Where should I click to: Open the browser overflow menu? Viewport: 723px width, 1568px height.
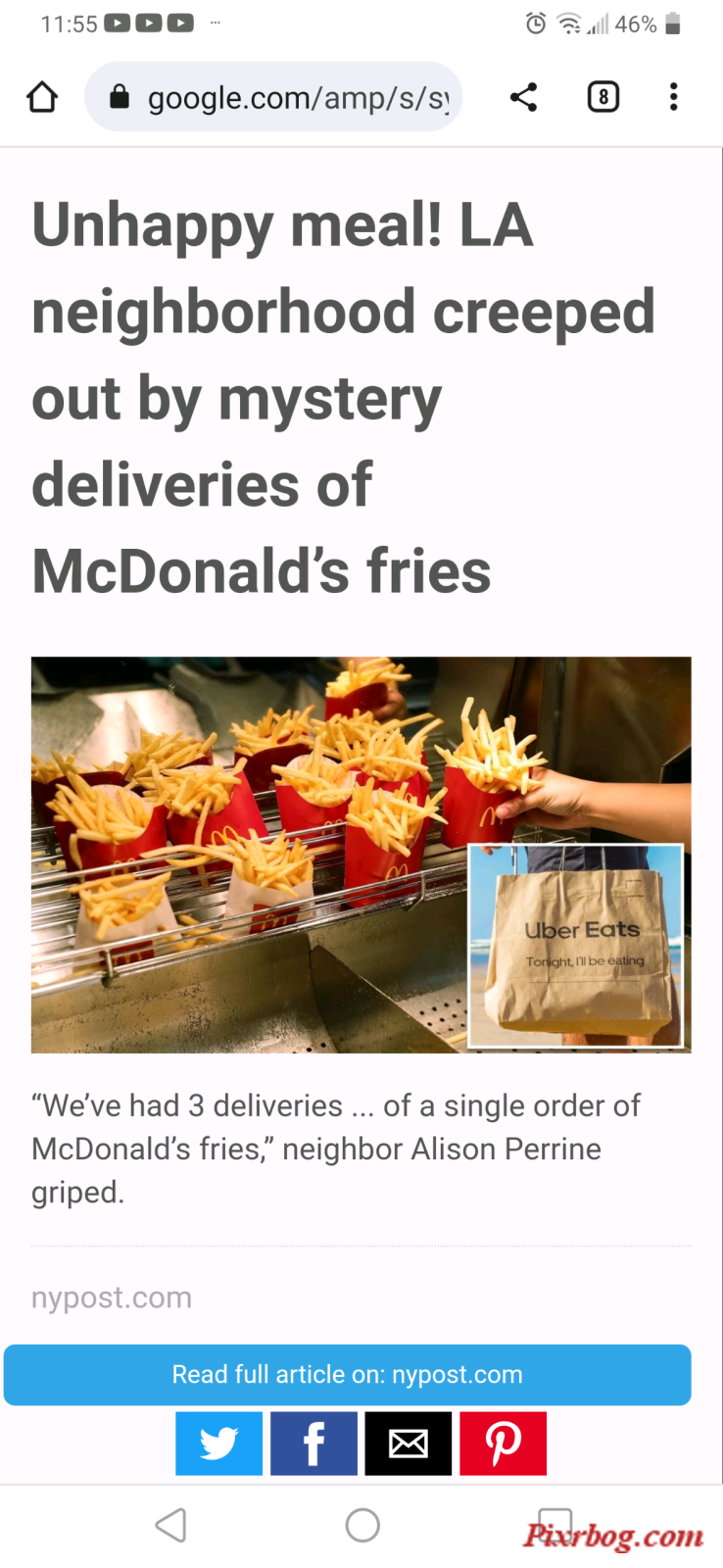pyautogui.click(x=673, y=97)
